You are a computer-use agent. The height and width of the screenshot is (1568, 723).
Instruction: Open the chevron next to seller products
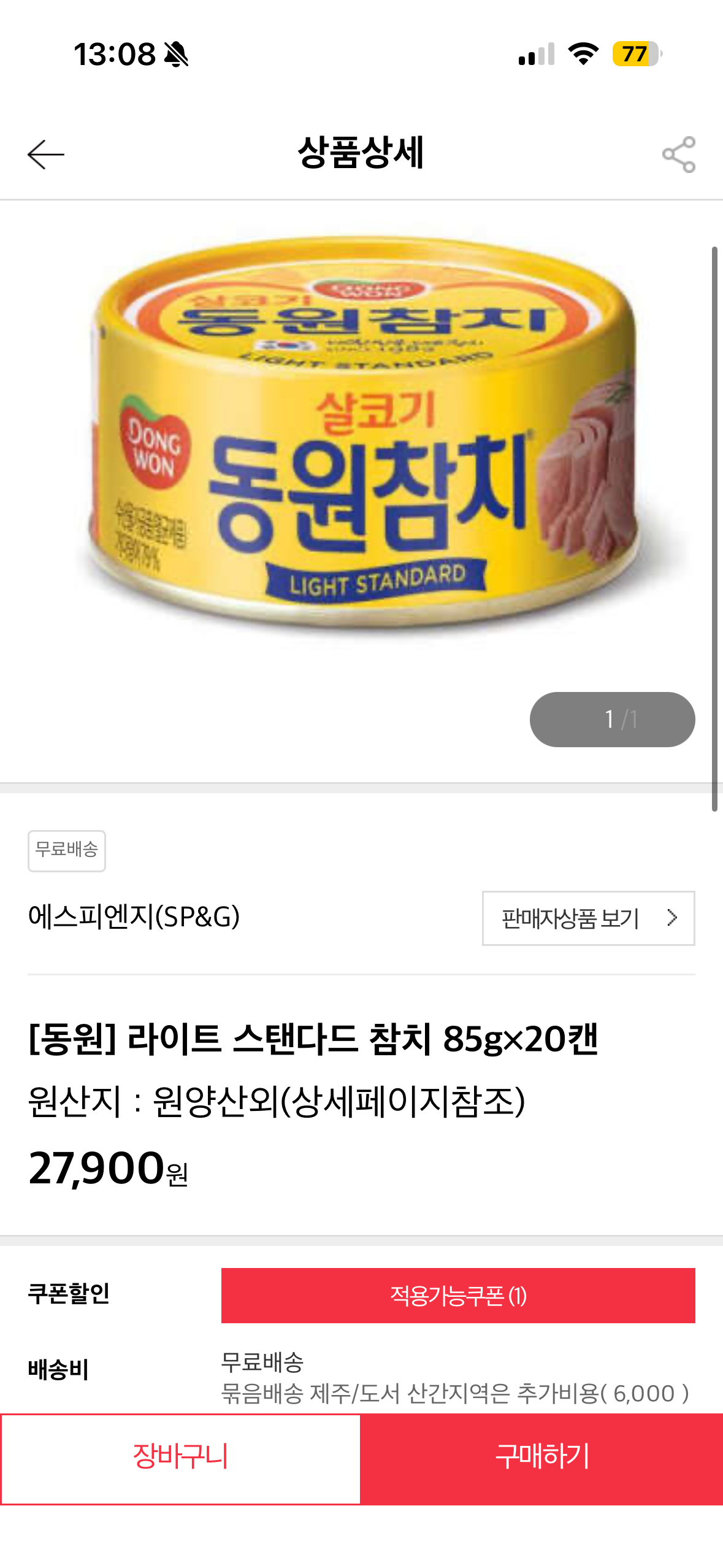coord(673,918)
